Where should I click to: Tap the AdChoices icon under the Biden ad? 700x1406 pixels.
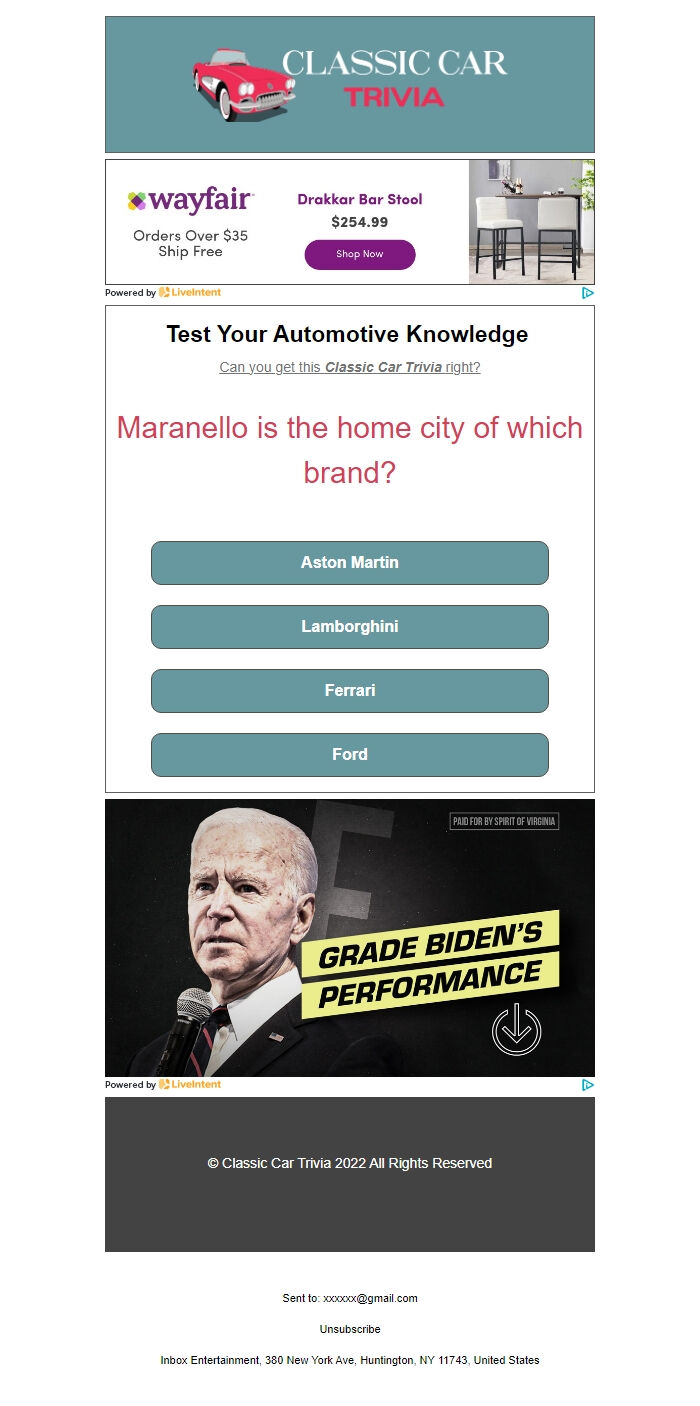coord(588,1085)
